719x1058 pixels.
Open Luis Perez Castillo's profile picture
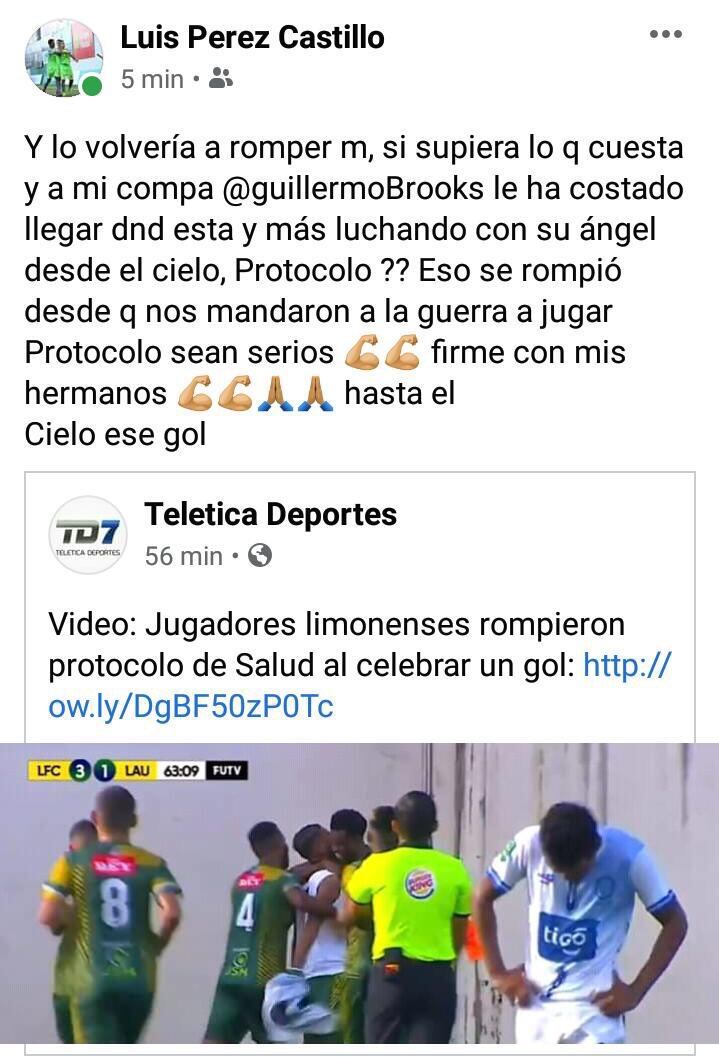coord(64,57)
